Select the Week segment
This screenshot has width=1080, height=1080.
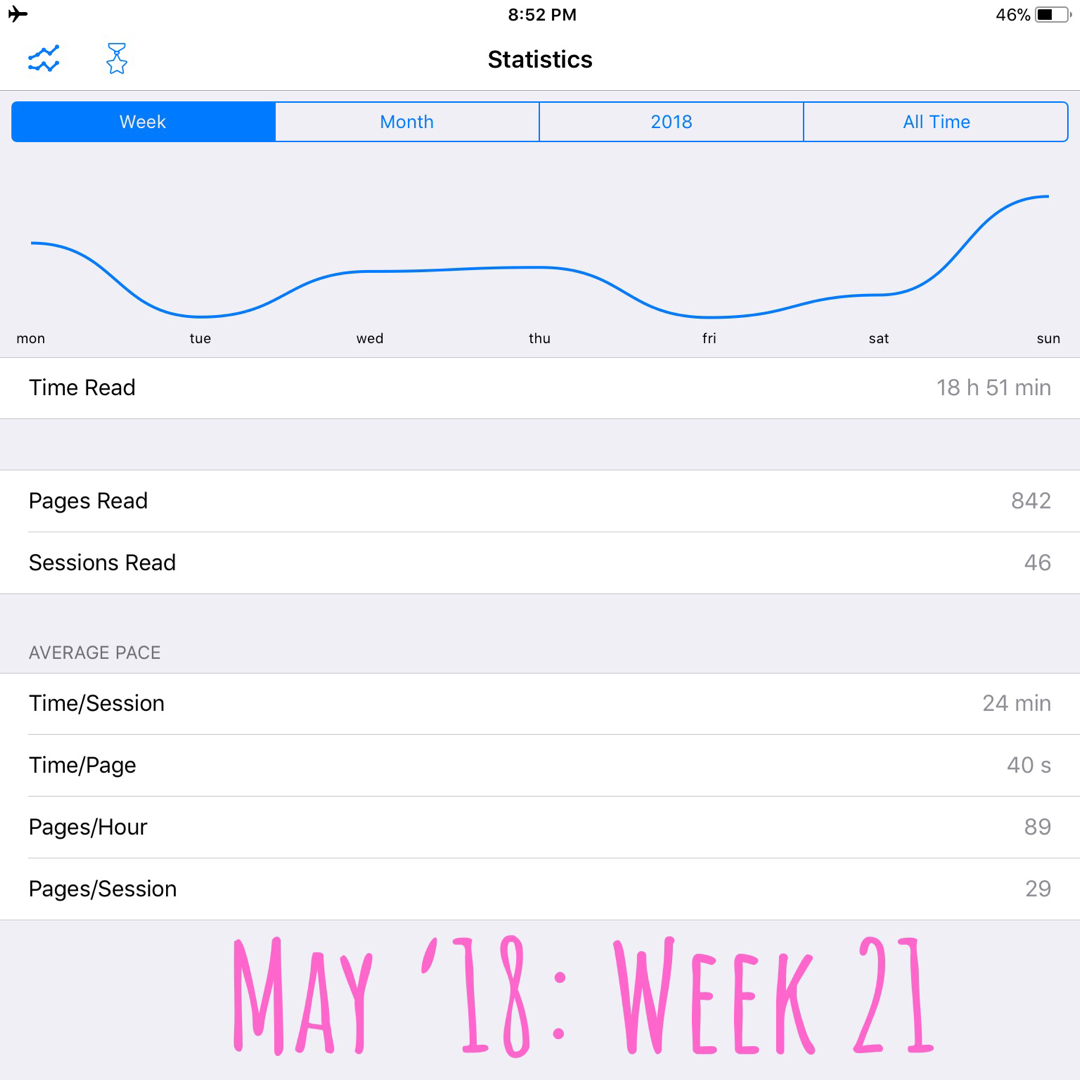(143, 122)
